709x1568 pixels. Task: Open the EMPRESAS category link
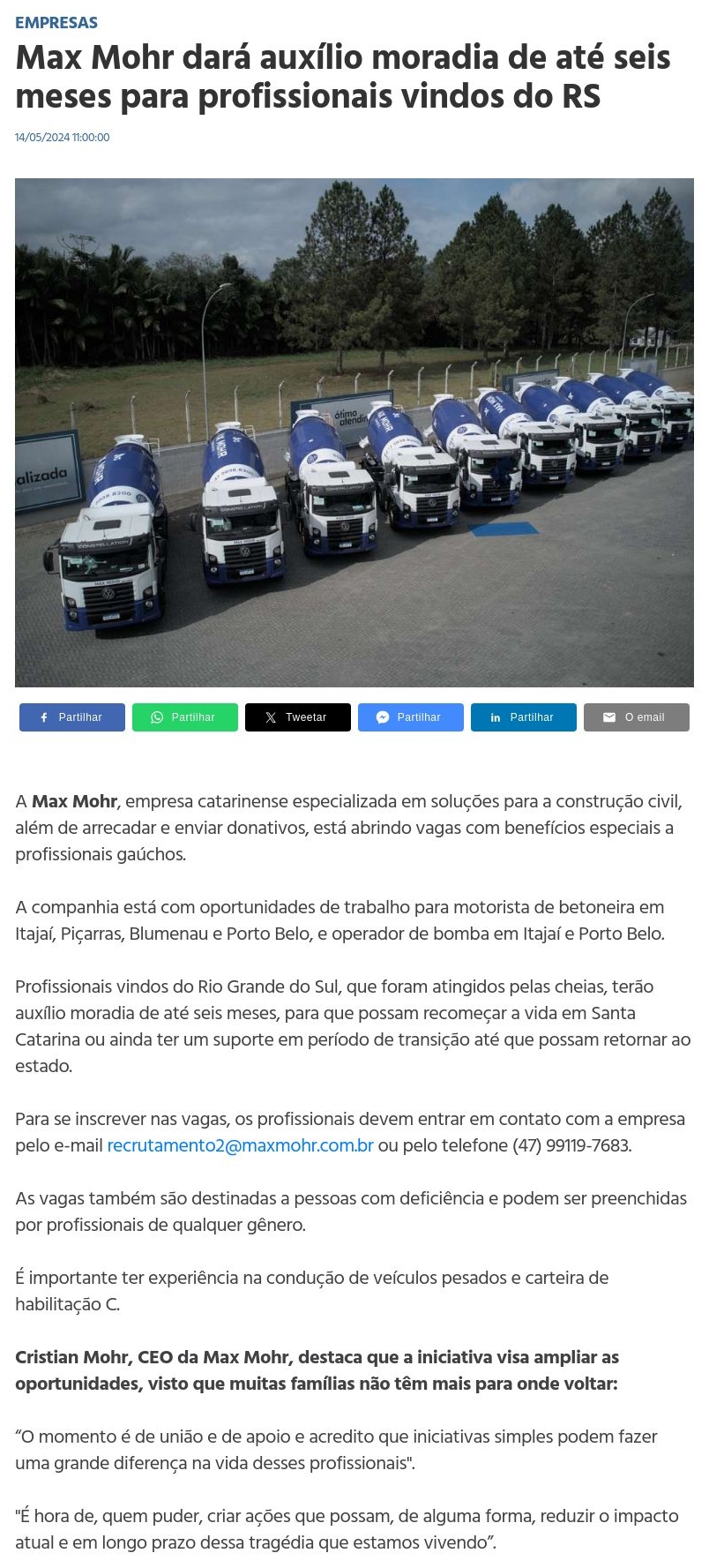click(56, 23)
